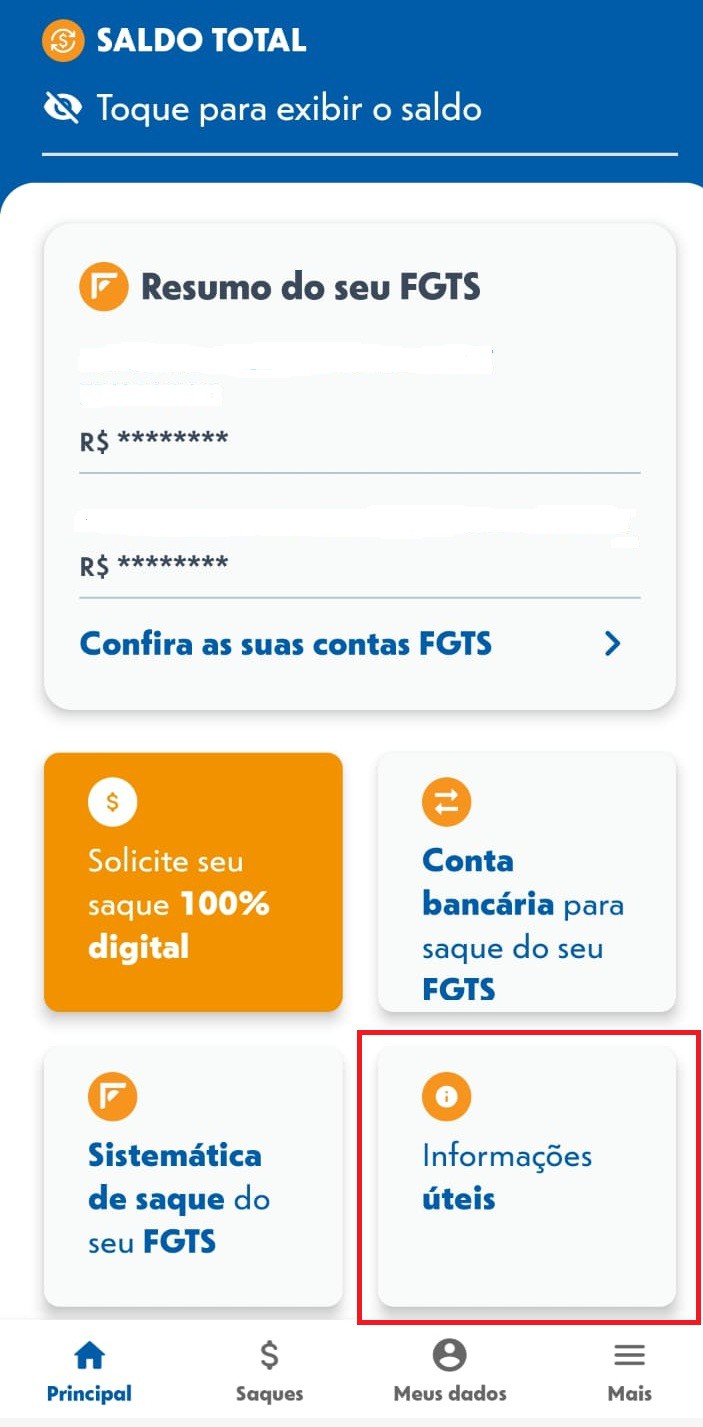
Task: Switch to the Saques tab
Action: click(x=269, y=1372)
